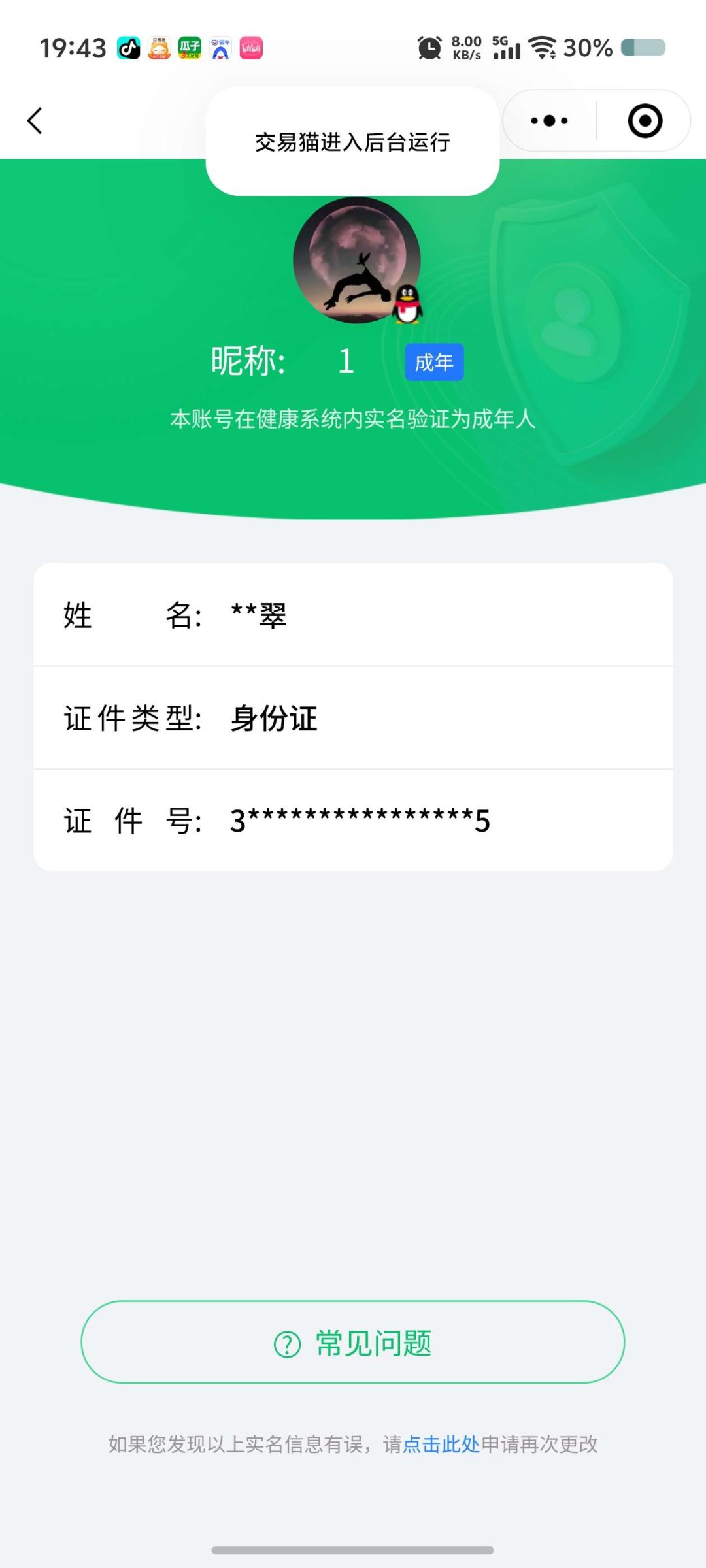Tap the 点击此处 link to request changes
Image resolution: width=706 pixels, height=1568 pixels.
pyautogui.click(x=441, y=1445)
